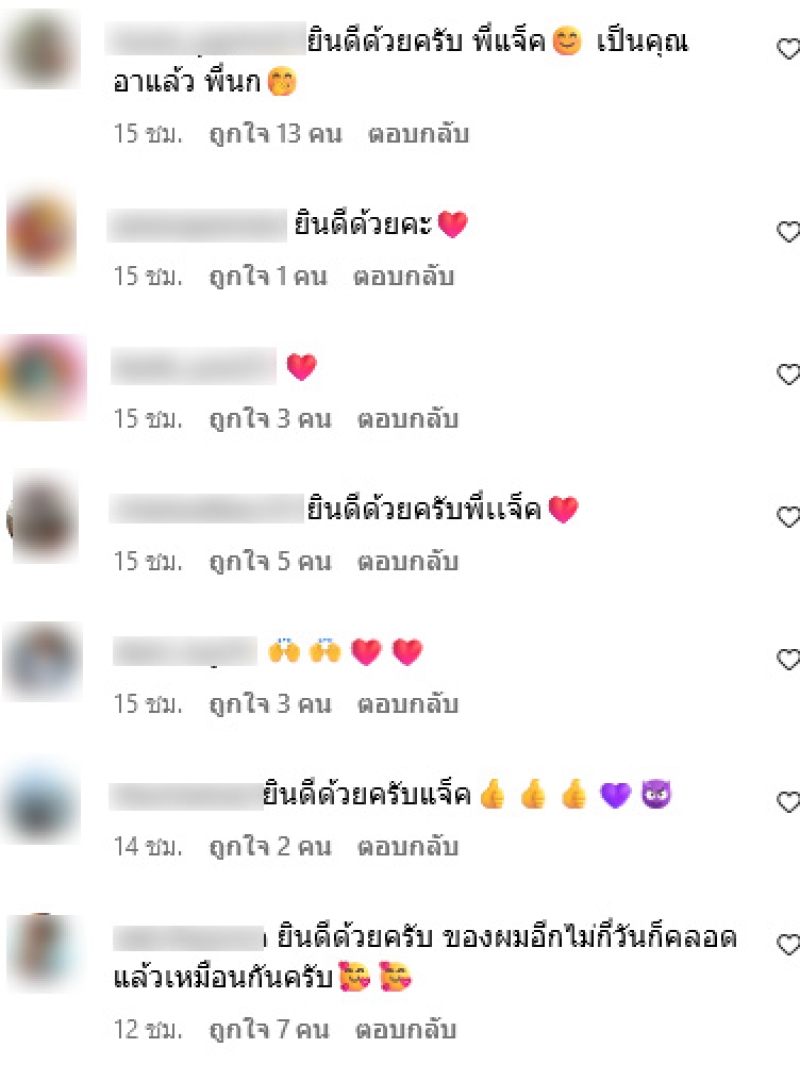Like the comment with raised hands emojis
Screen dimensions: 800x1081
pyautogui.click(x=788, y=660)
